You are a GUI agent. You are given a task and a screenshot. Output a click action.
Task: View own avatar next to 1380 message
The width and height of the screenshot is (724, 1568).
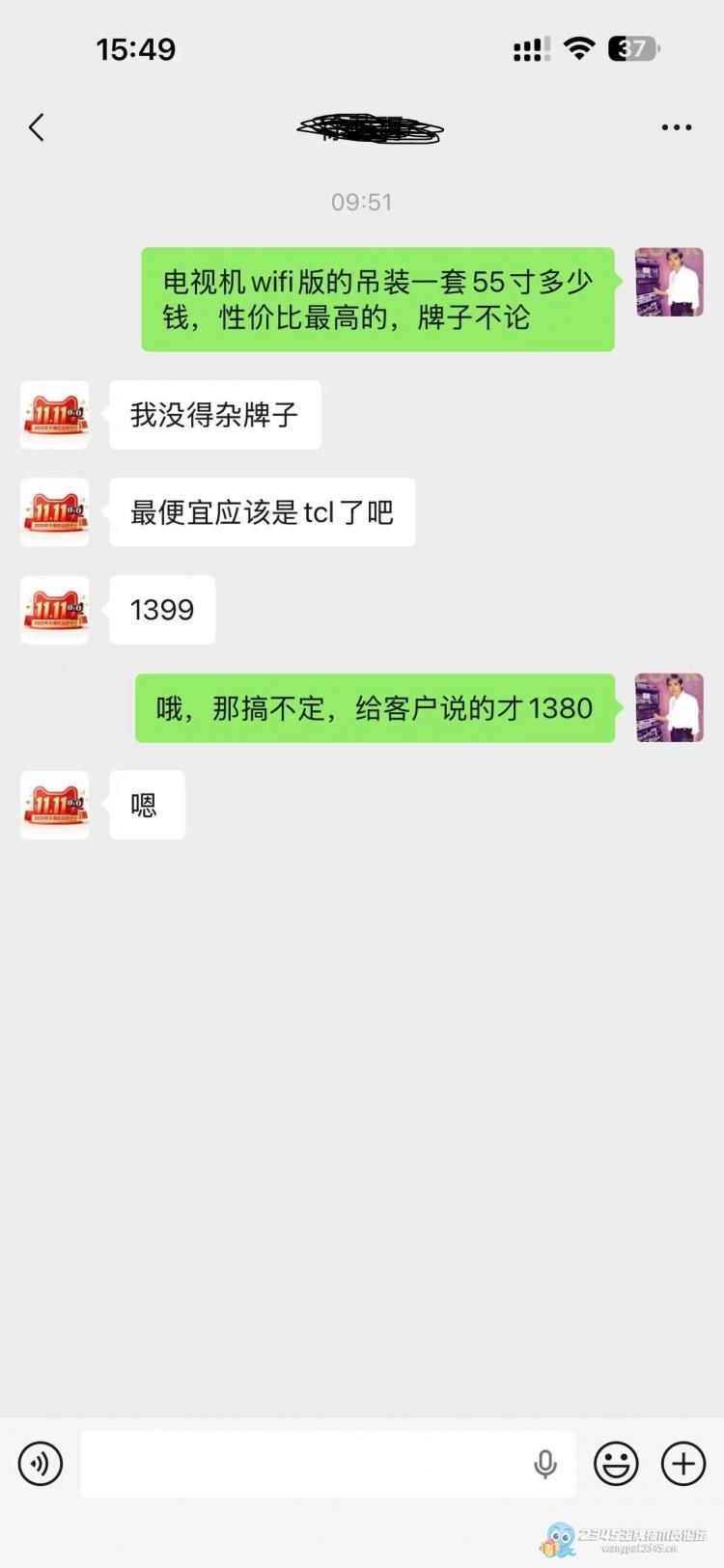click(669, 708)
